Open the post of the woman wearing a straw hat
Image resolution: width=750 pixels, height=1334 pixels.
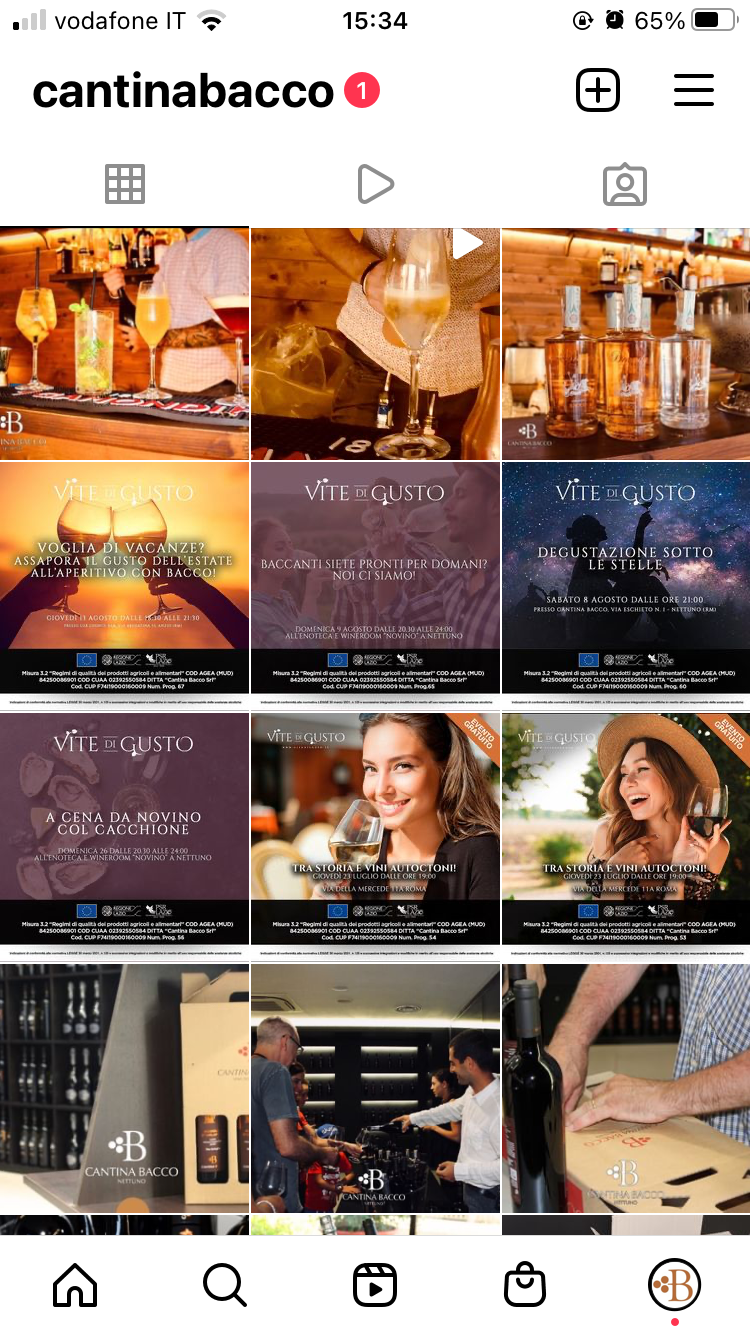click(x=626, y=828)
